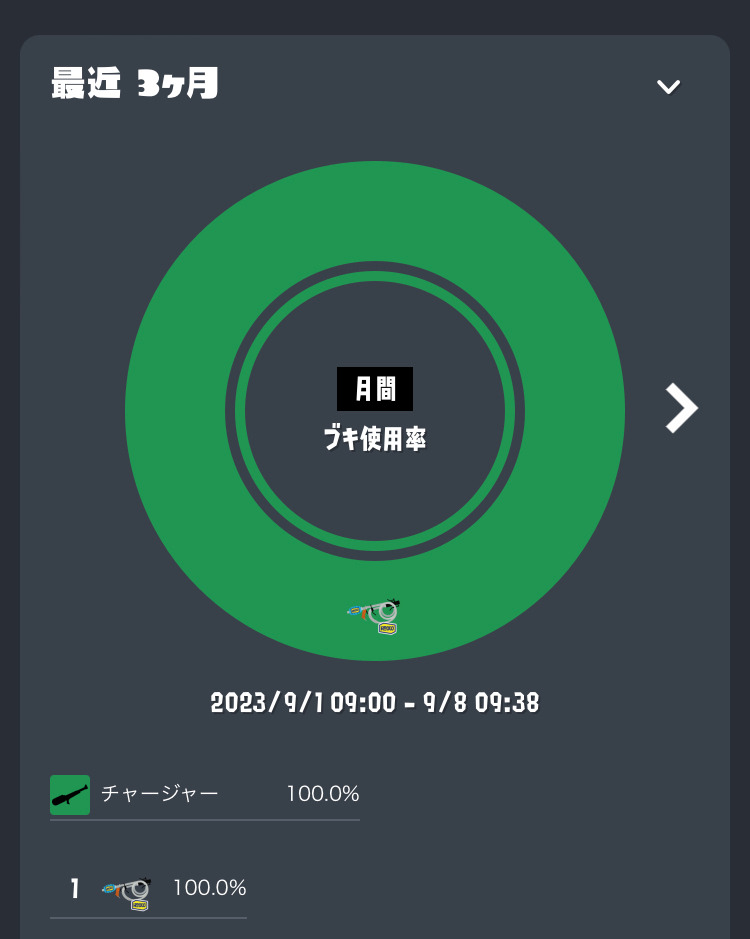Image resolution: width=750 pixels, height=939 pixels.
Task: Go to the next chart with the right arrow
Action: [x=681, y=408]
